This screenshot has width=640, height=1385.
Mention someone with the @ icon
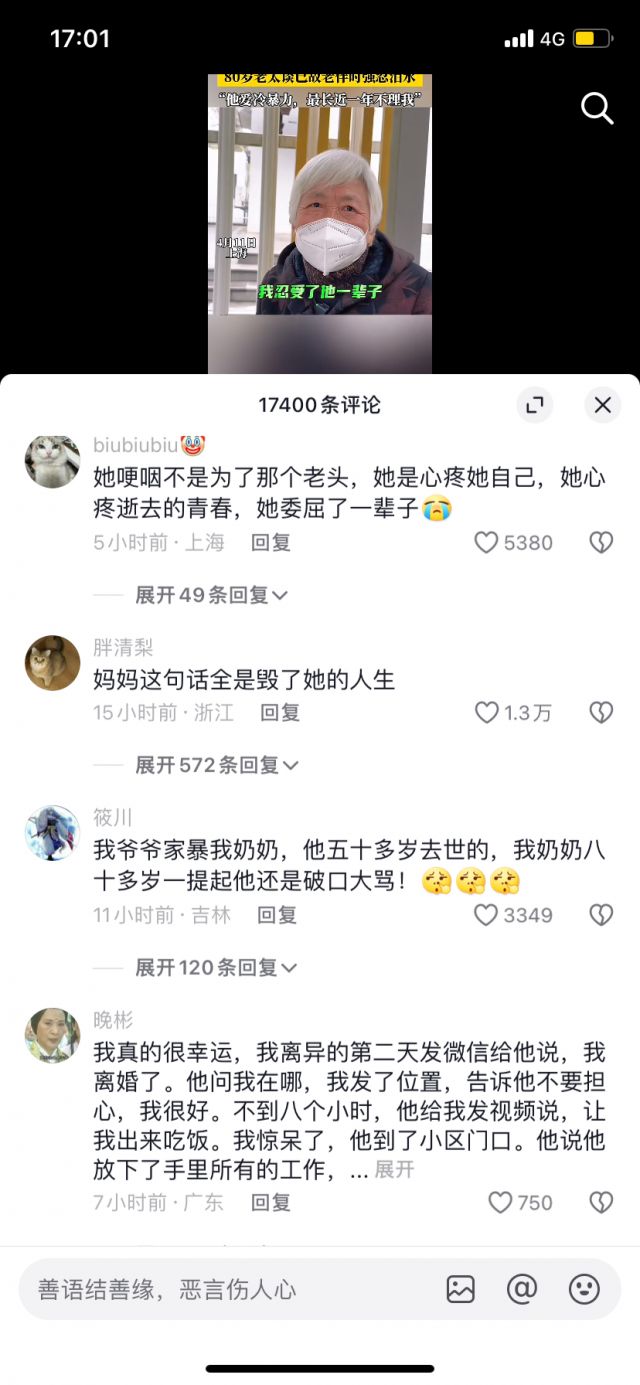522,1289
